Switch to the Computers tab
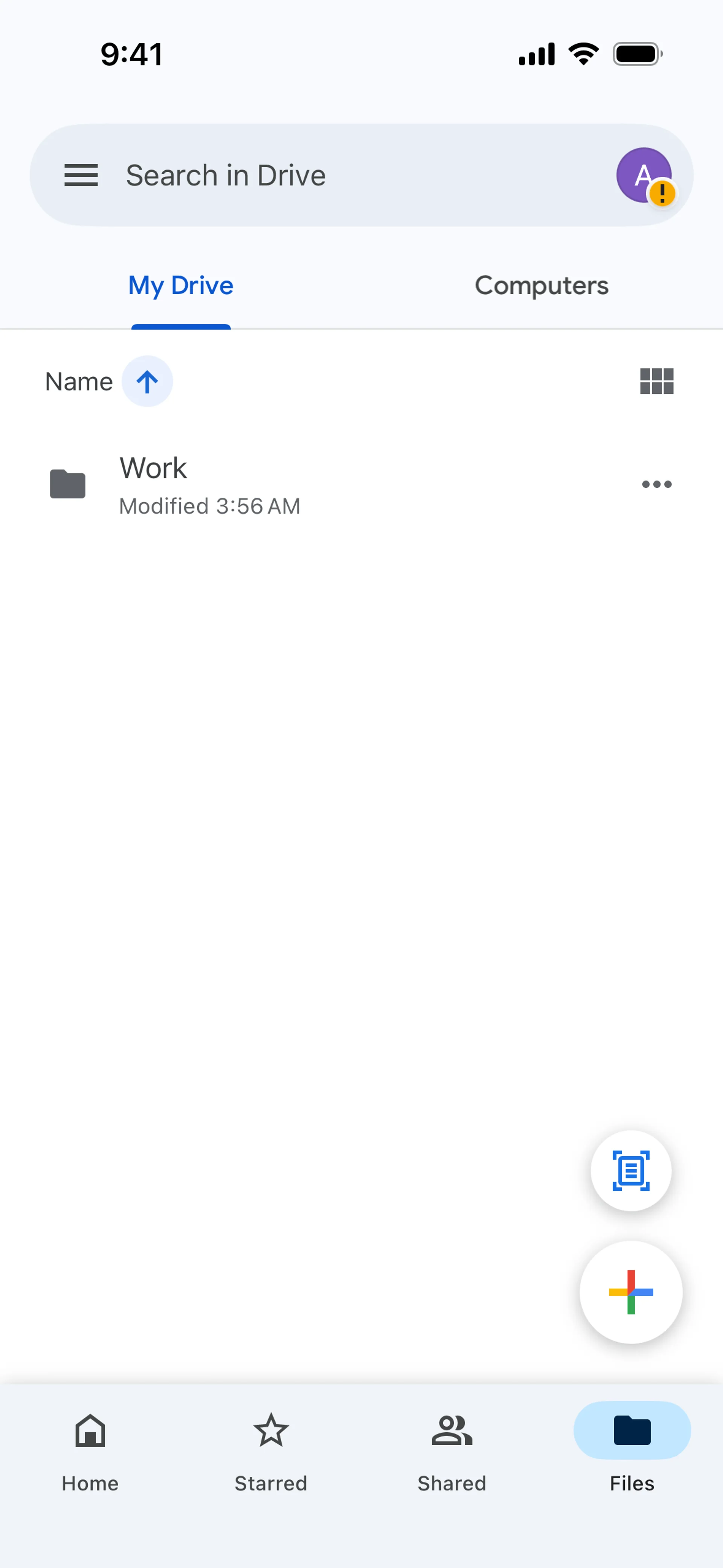The image size is (723, 1568). [x=541, y=286]
